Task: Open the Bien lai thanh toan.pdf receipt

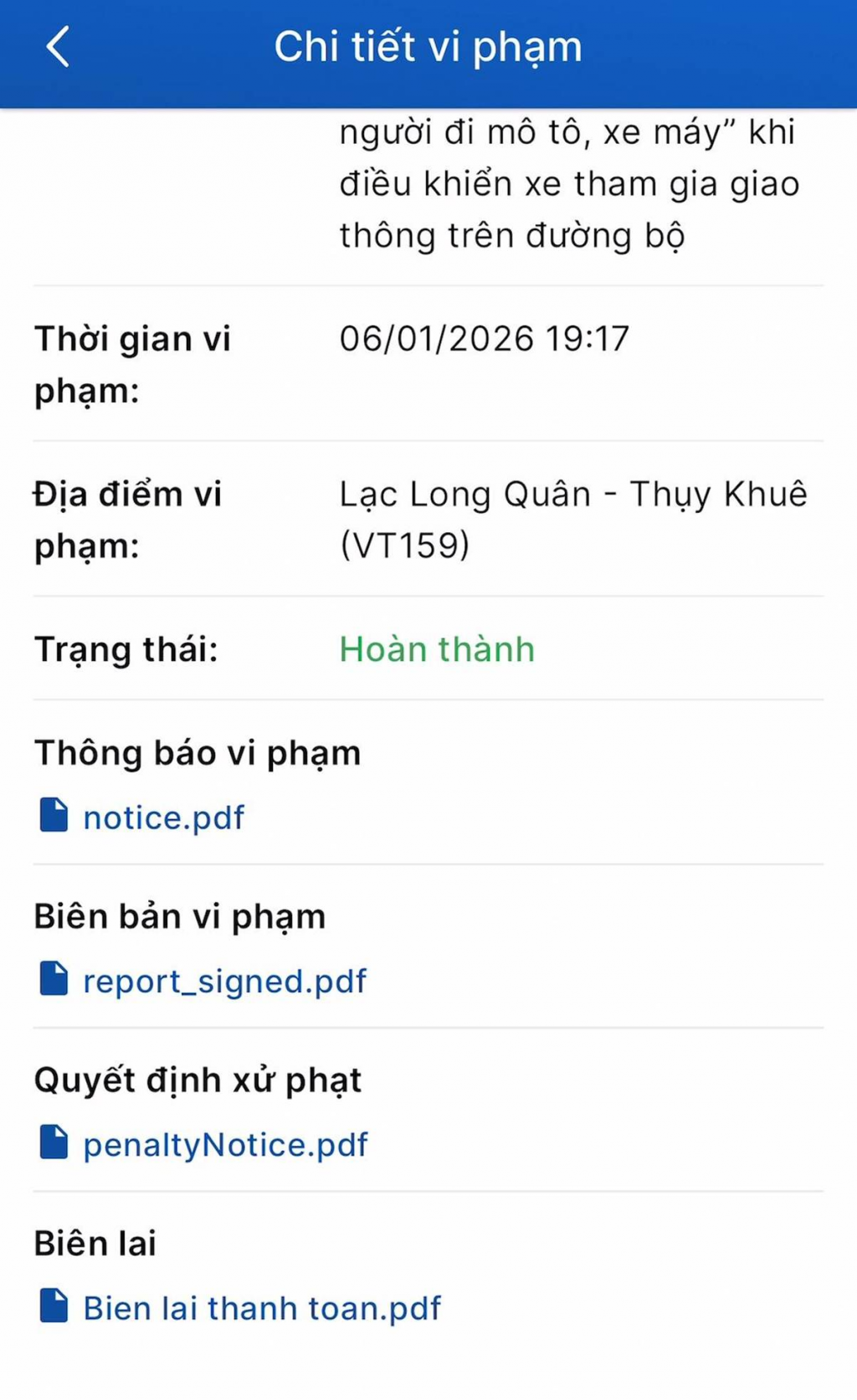Action: pyautogui.click(x=262, y=1308)
